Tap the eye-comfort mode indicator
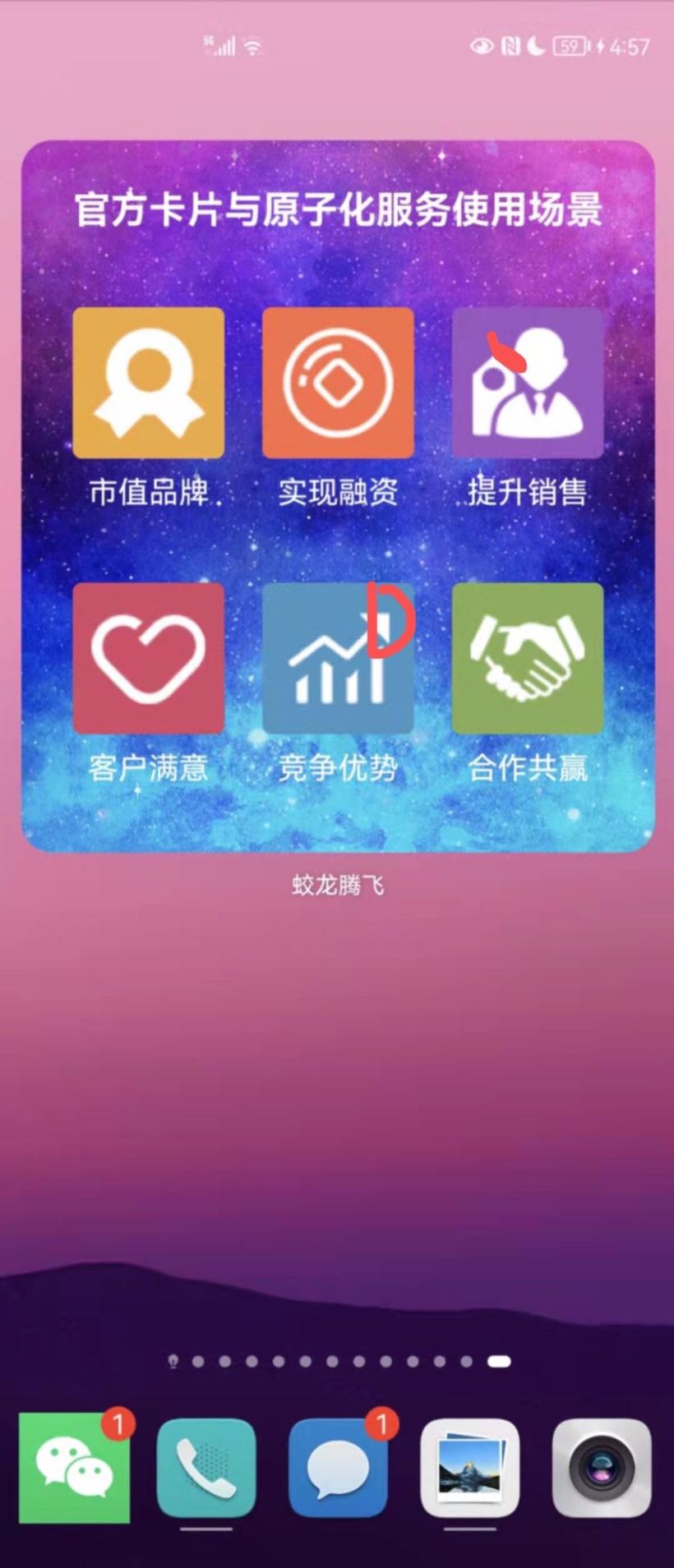The height and width of the screenshot is (1568, 674). (481, 47)
